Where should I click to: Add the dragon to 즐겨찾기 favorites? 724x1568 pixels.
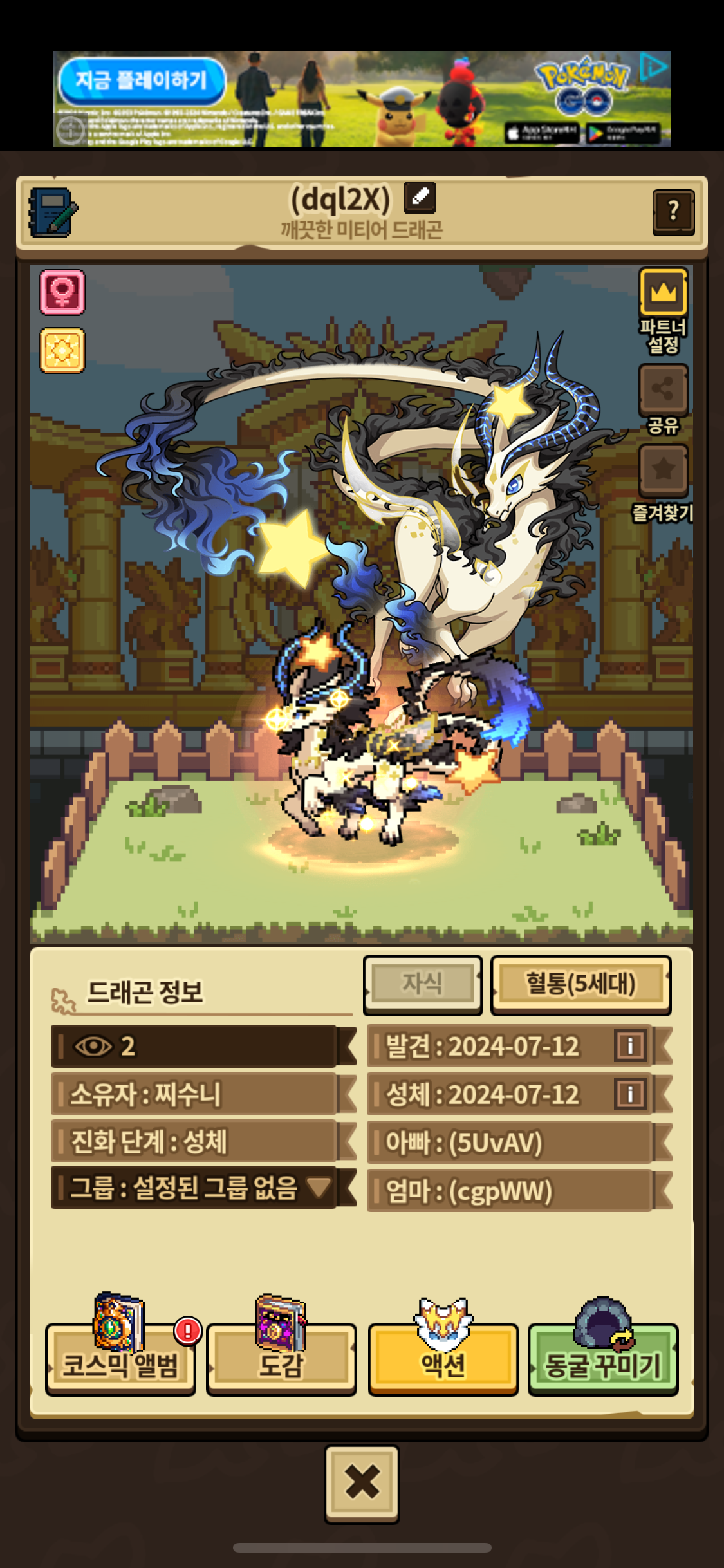[663, 470]
